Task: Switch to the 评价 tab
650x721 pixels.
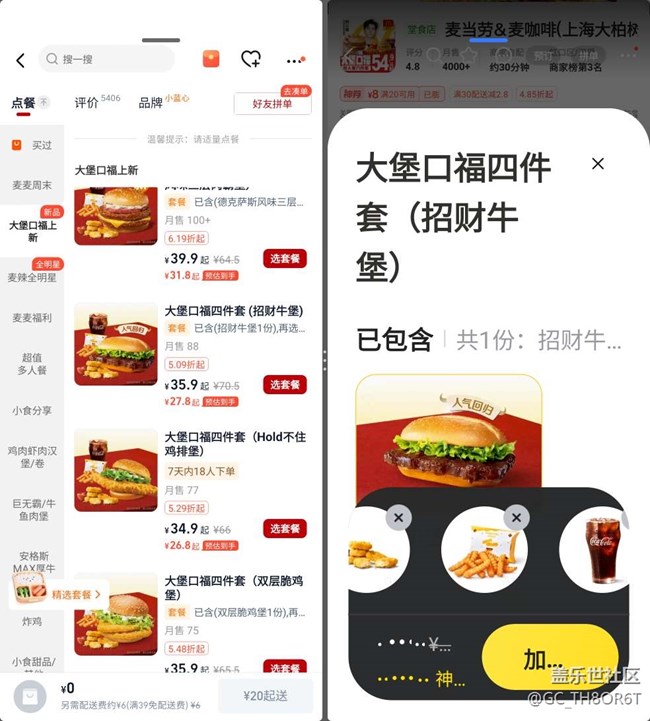Action: point(87,103)
